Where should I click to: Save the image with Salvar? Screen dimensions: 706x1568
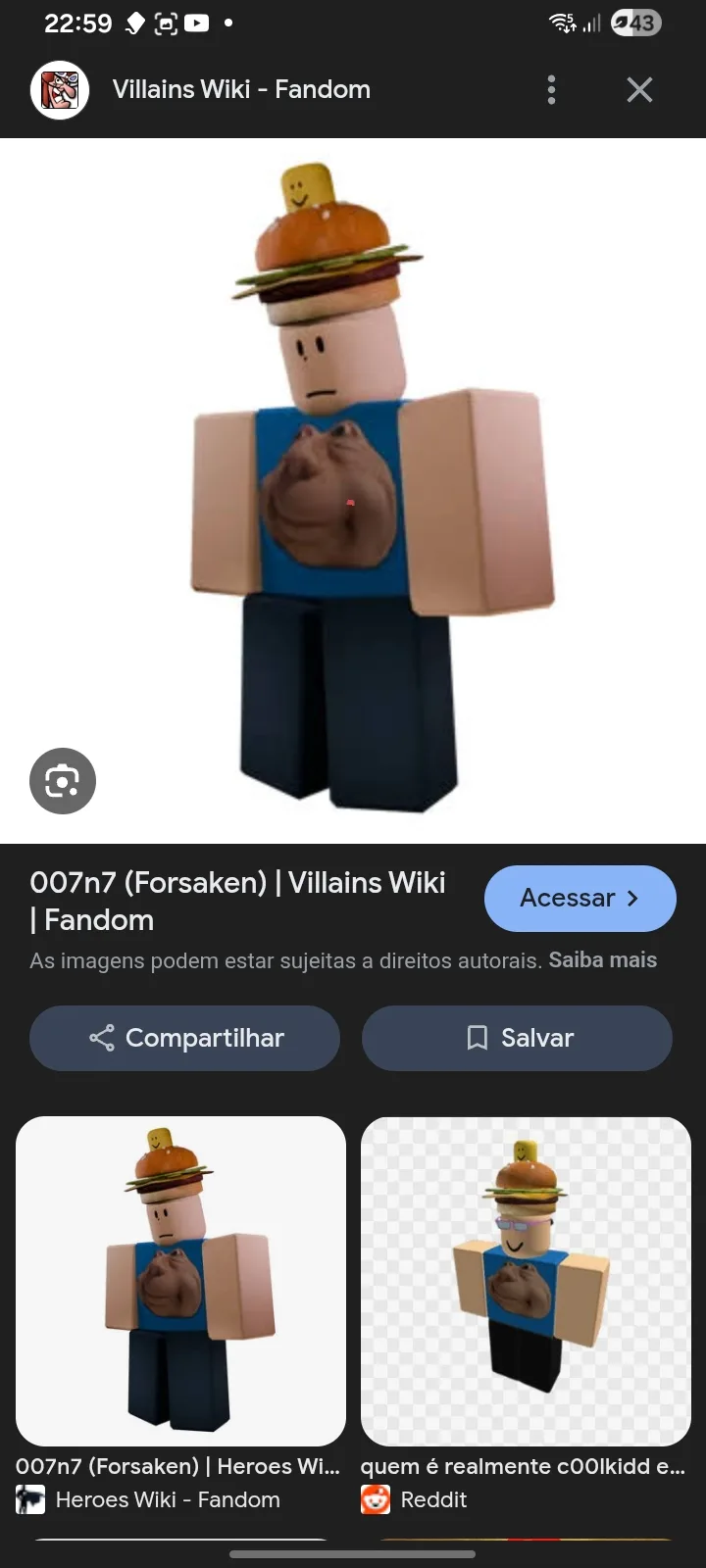point(517,1038)
